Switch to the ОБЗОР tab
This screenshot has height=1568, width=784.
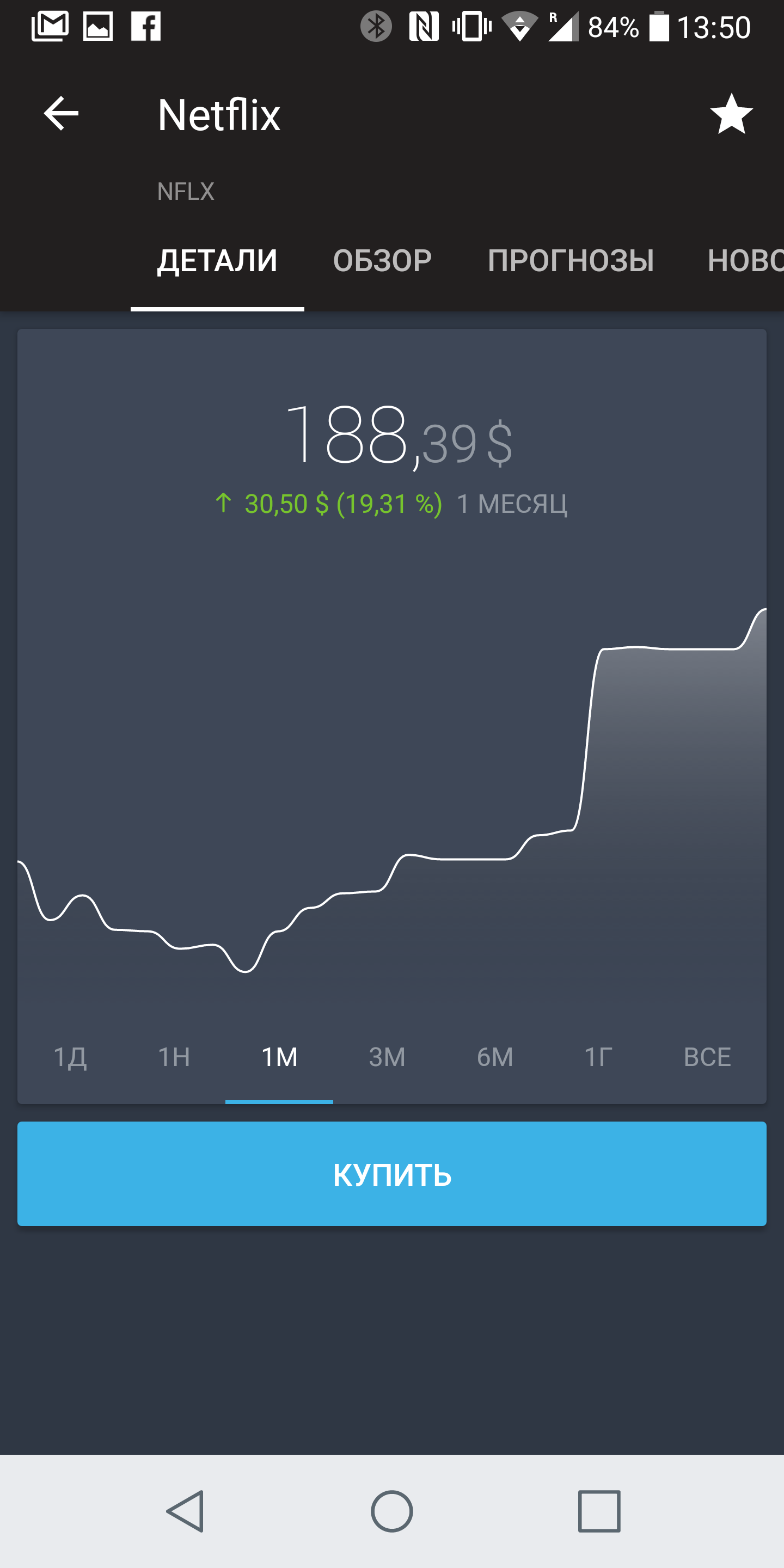pos(382,261)
